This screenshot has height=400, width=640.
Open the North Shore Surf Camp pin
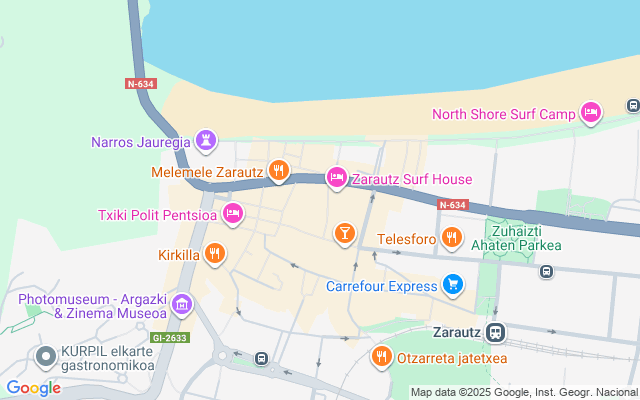pyautogui.click(x=591, y=113)
